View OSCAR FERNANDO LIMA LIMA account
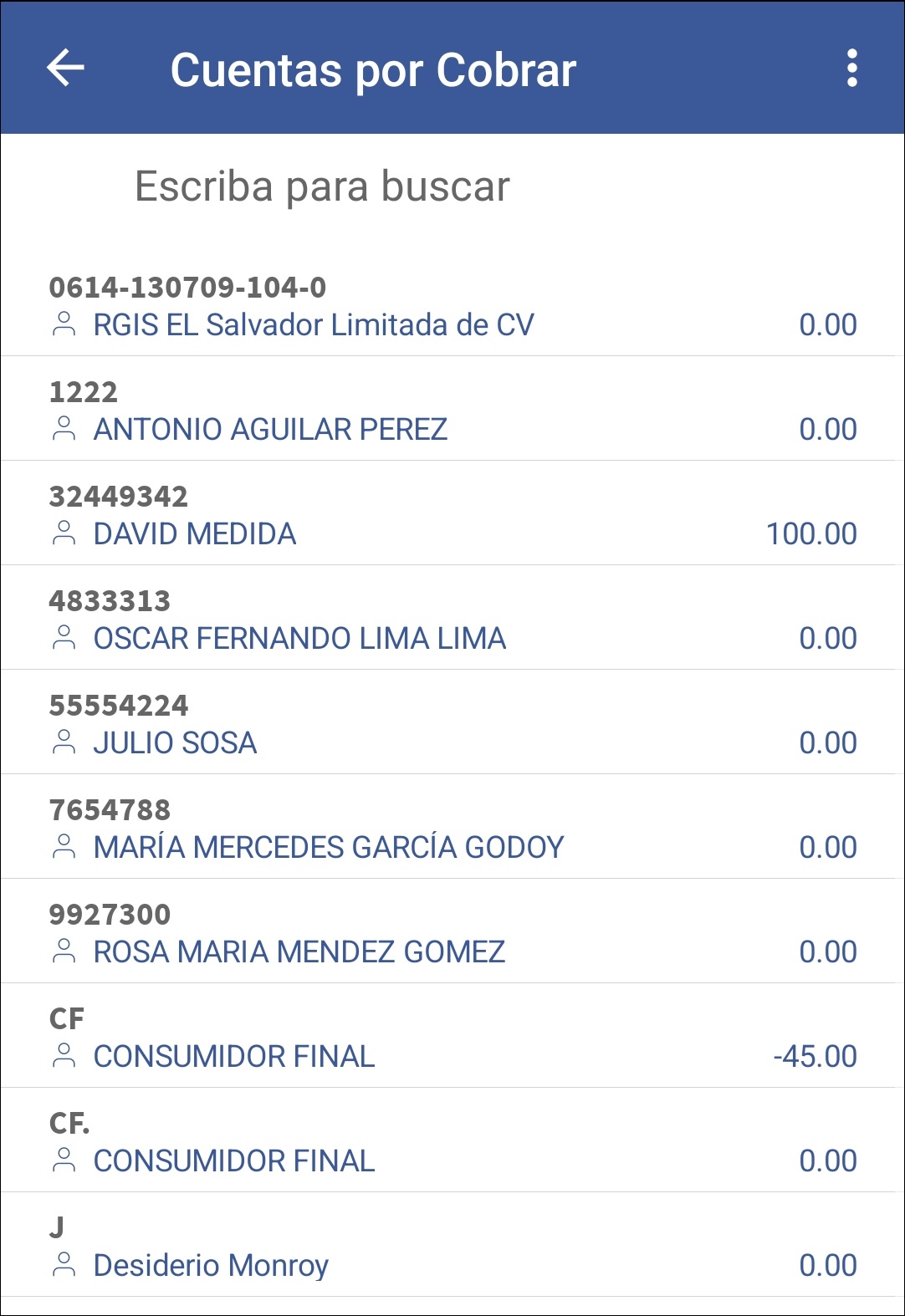 [452, 620]
